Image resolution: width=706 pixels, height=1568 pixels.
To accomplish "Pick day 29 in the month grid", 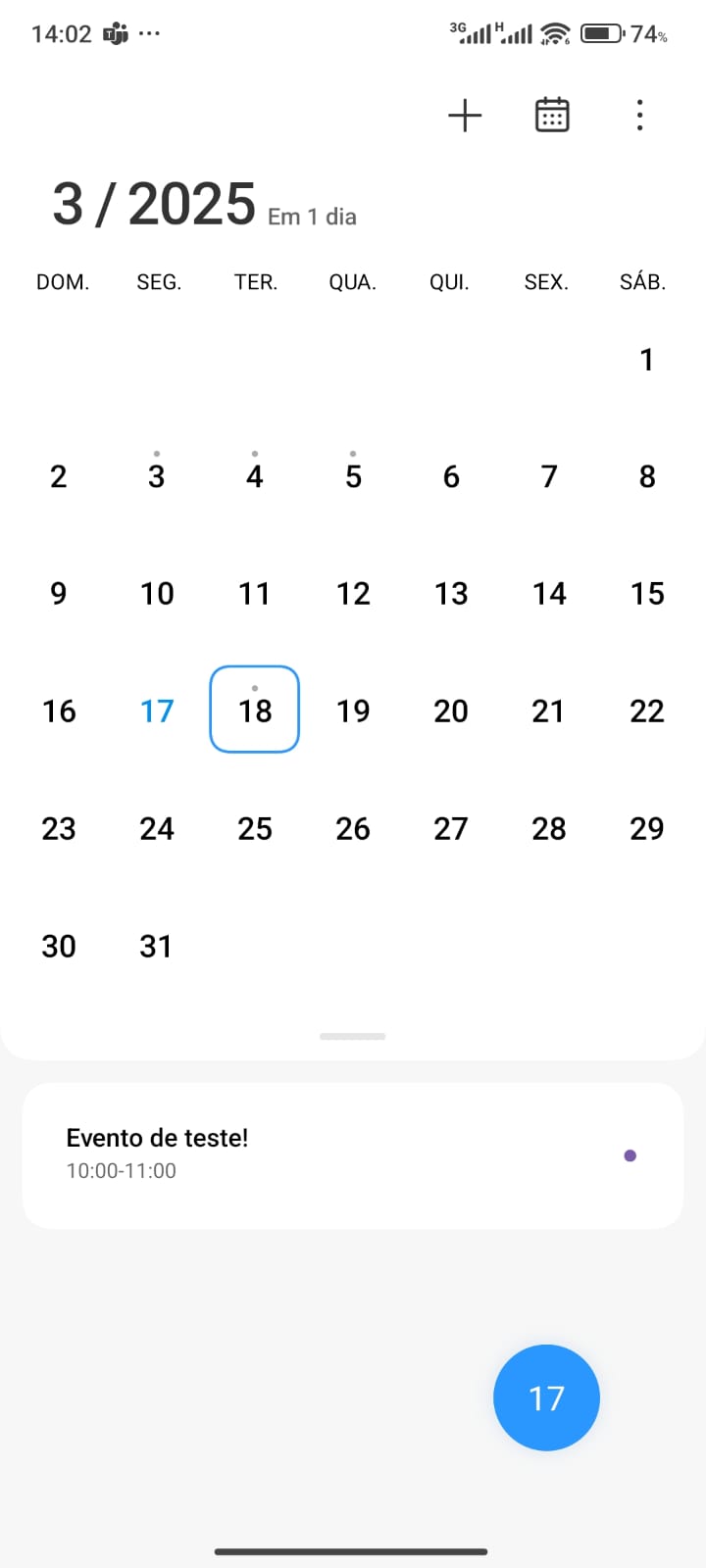I will pos(647,828).
